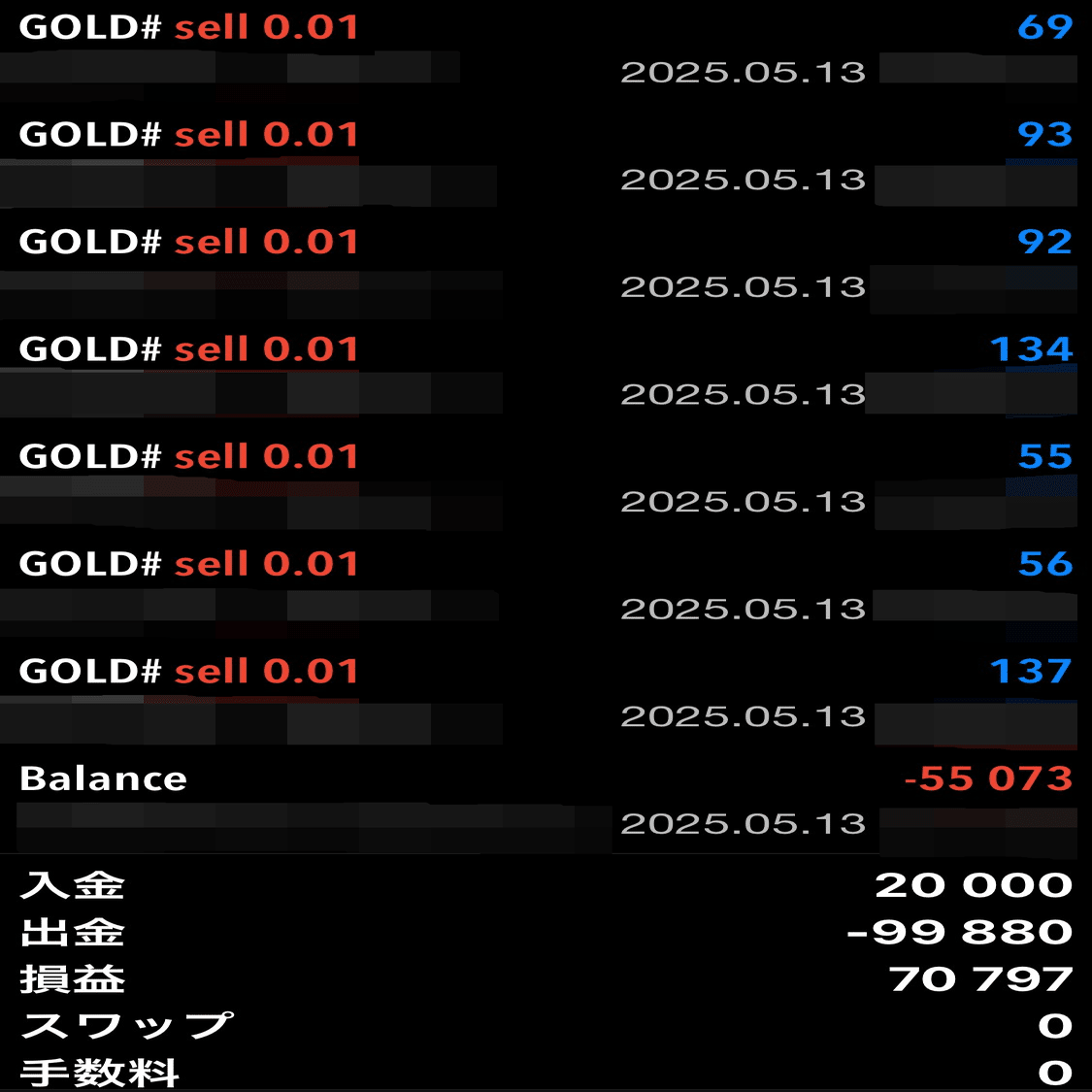Open the GOLD# sell trade showing profit 93
Screen dimensions: 1092x1092
click(546, 155)
